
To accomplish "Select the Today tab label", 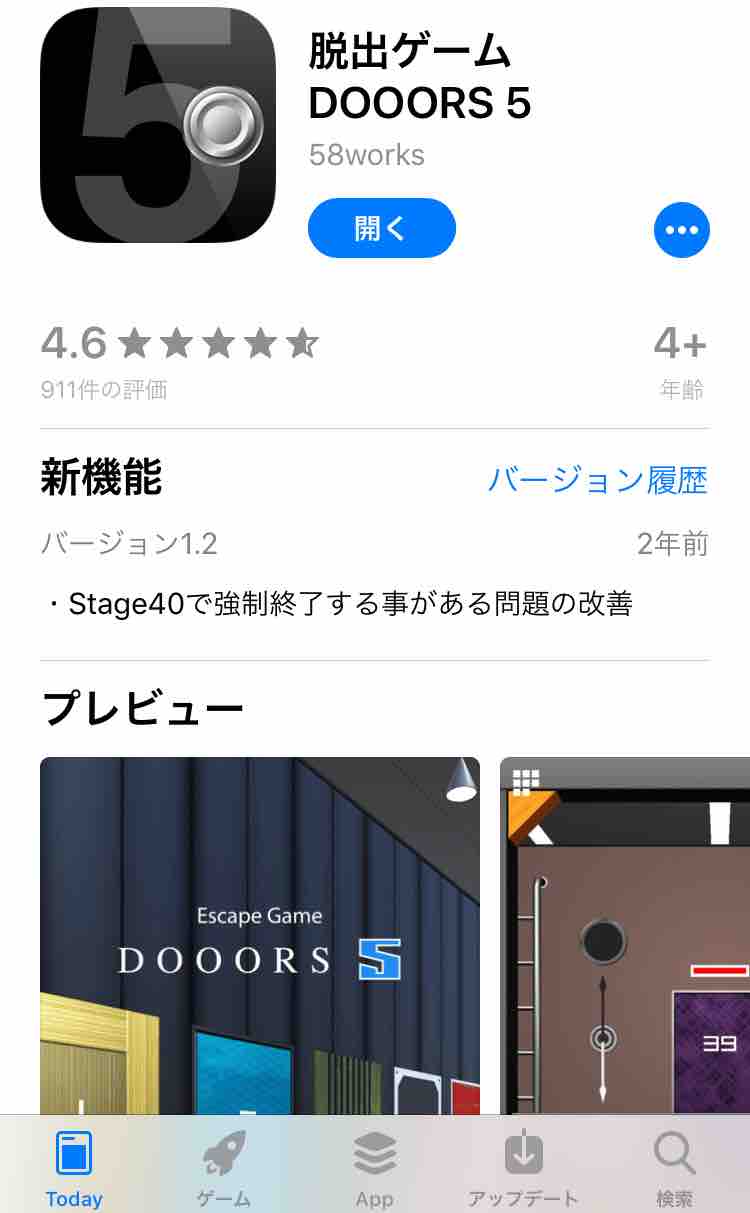I will [x=72, y=1197].
